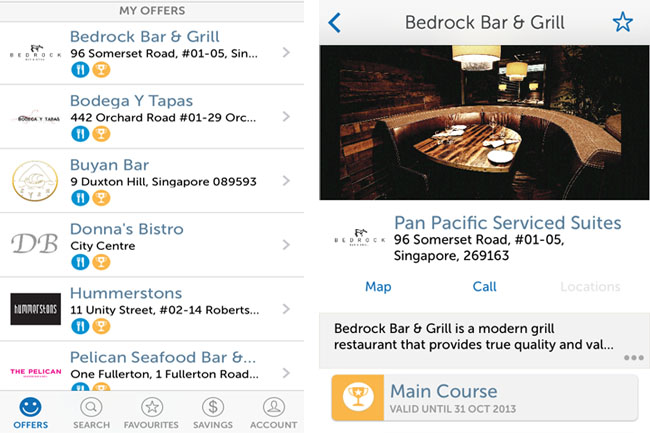650x433 pixels.
Task: Select the Offers tab
Action: coord(31,412)
